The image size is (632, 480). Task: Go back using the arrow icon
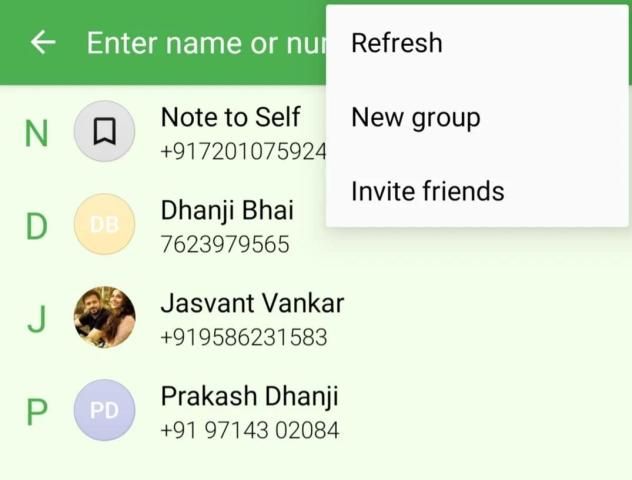click(x=43, y=42)
